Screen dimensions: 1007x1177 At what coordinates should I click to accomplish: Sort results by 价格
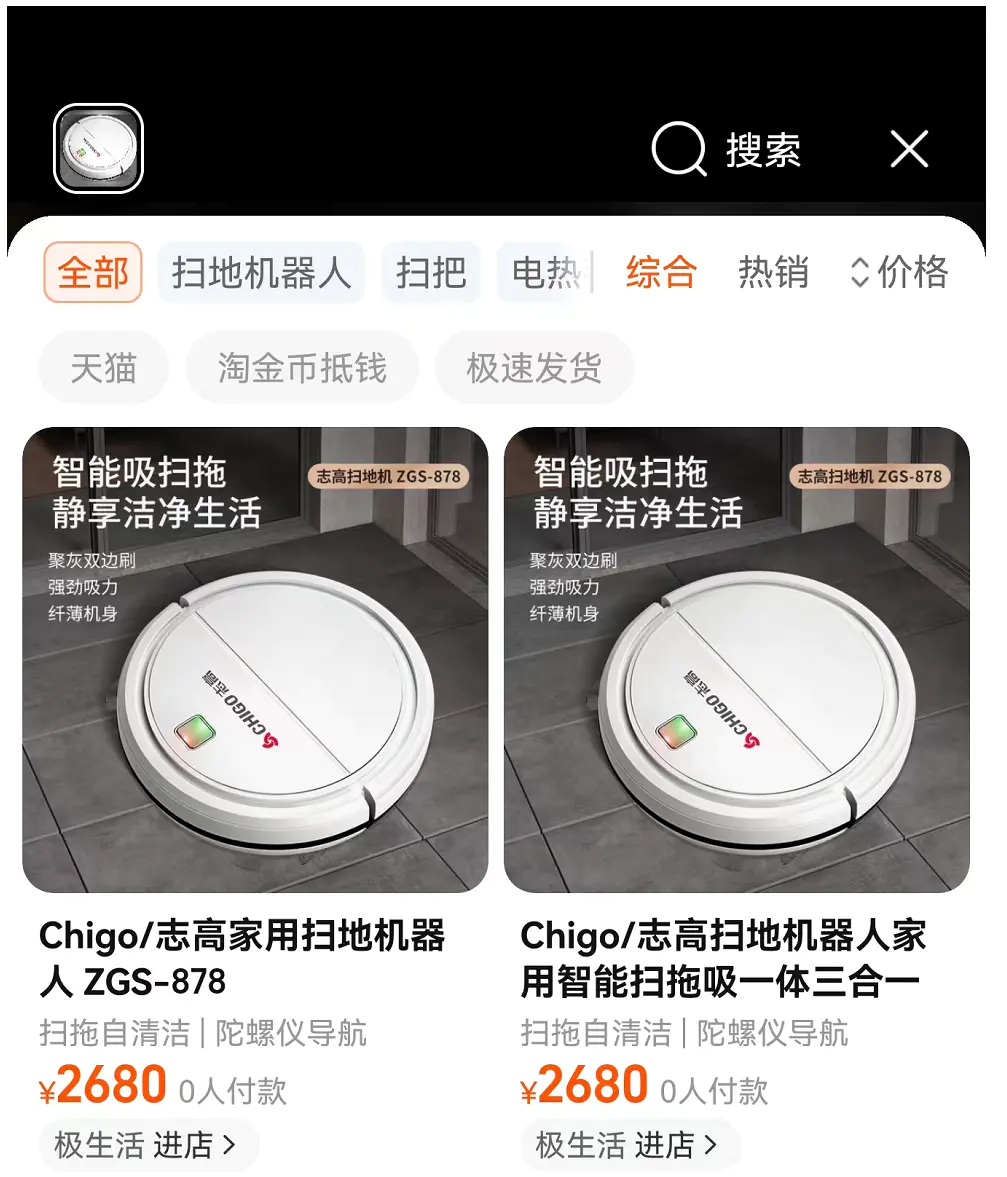(x=899, y=272)
